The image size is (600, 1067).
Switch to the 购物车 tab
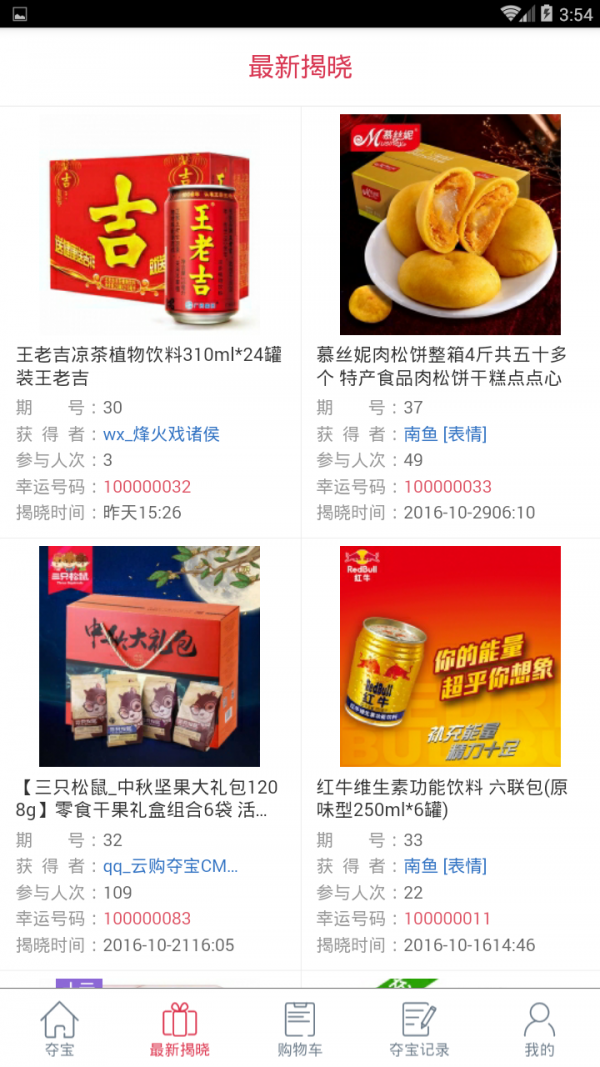tap(299, 1028)
